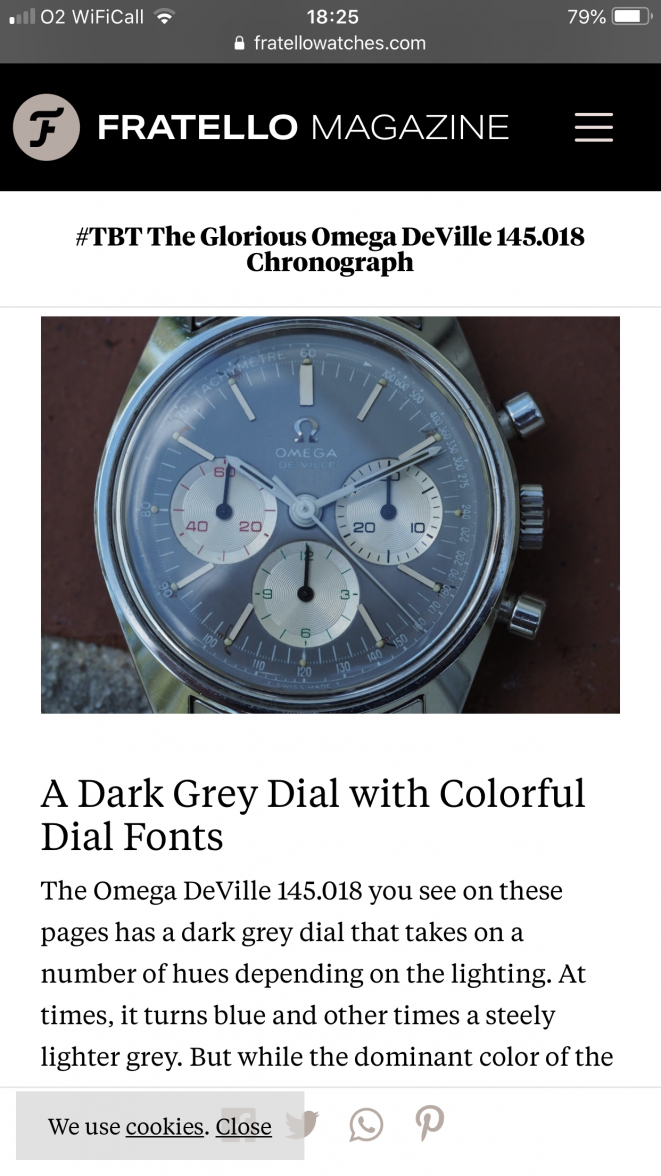Share the article on Pinterest

tap(429, 1124)
